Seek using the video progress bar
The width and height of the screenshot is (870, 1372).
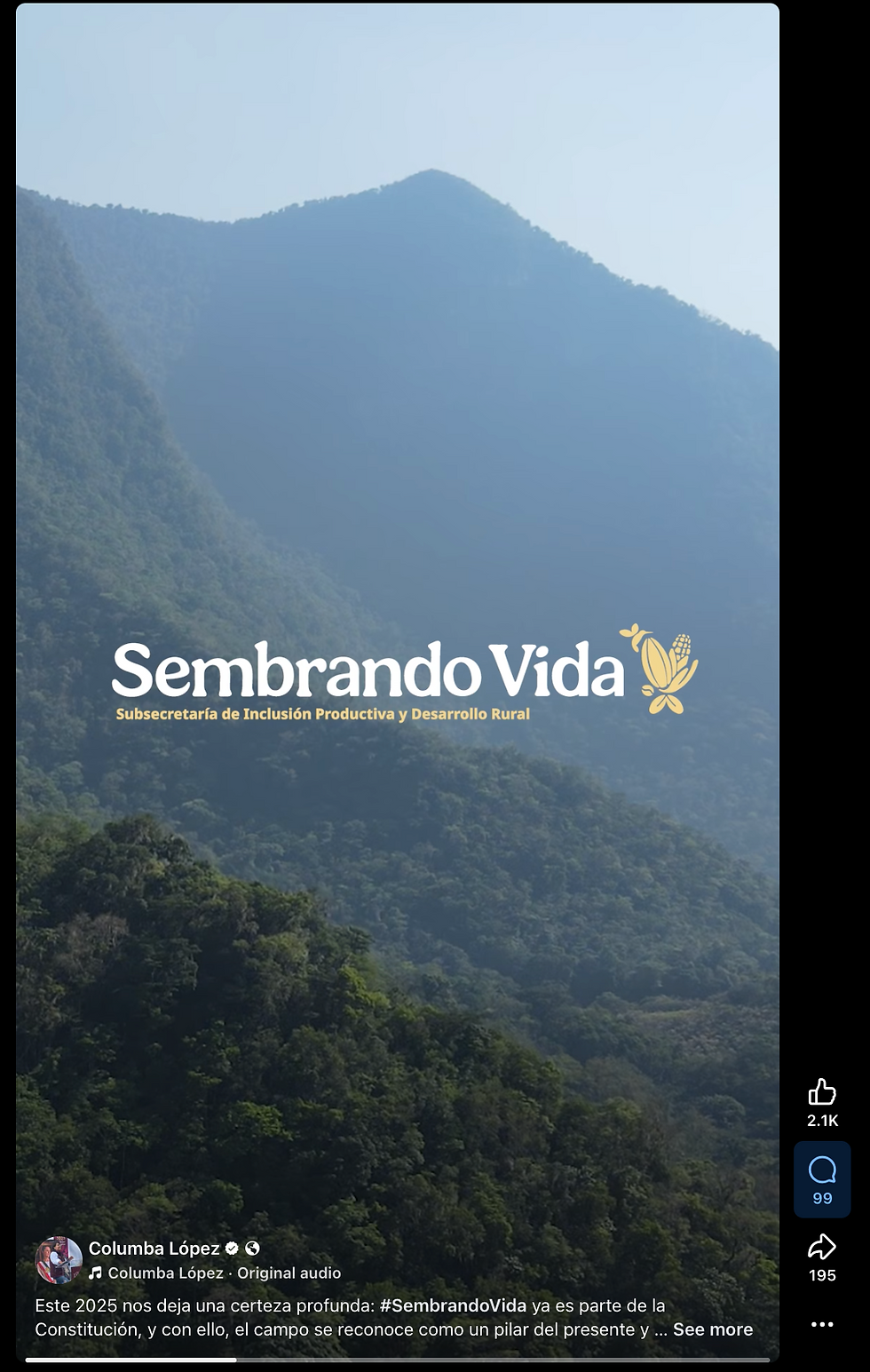click(x=398, y=1360)
